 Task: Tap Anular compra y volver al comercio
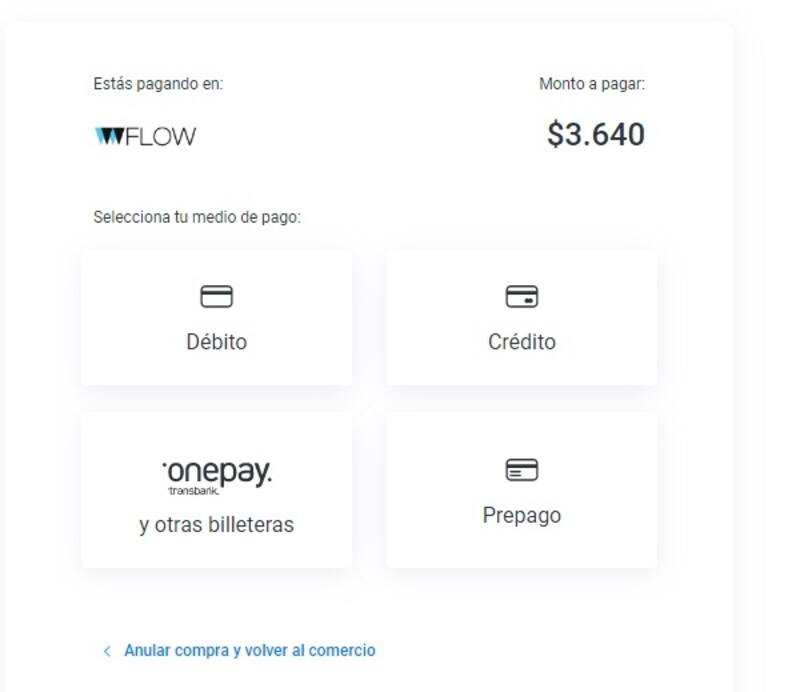coord(249,650)
